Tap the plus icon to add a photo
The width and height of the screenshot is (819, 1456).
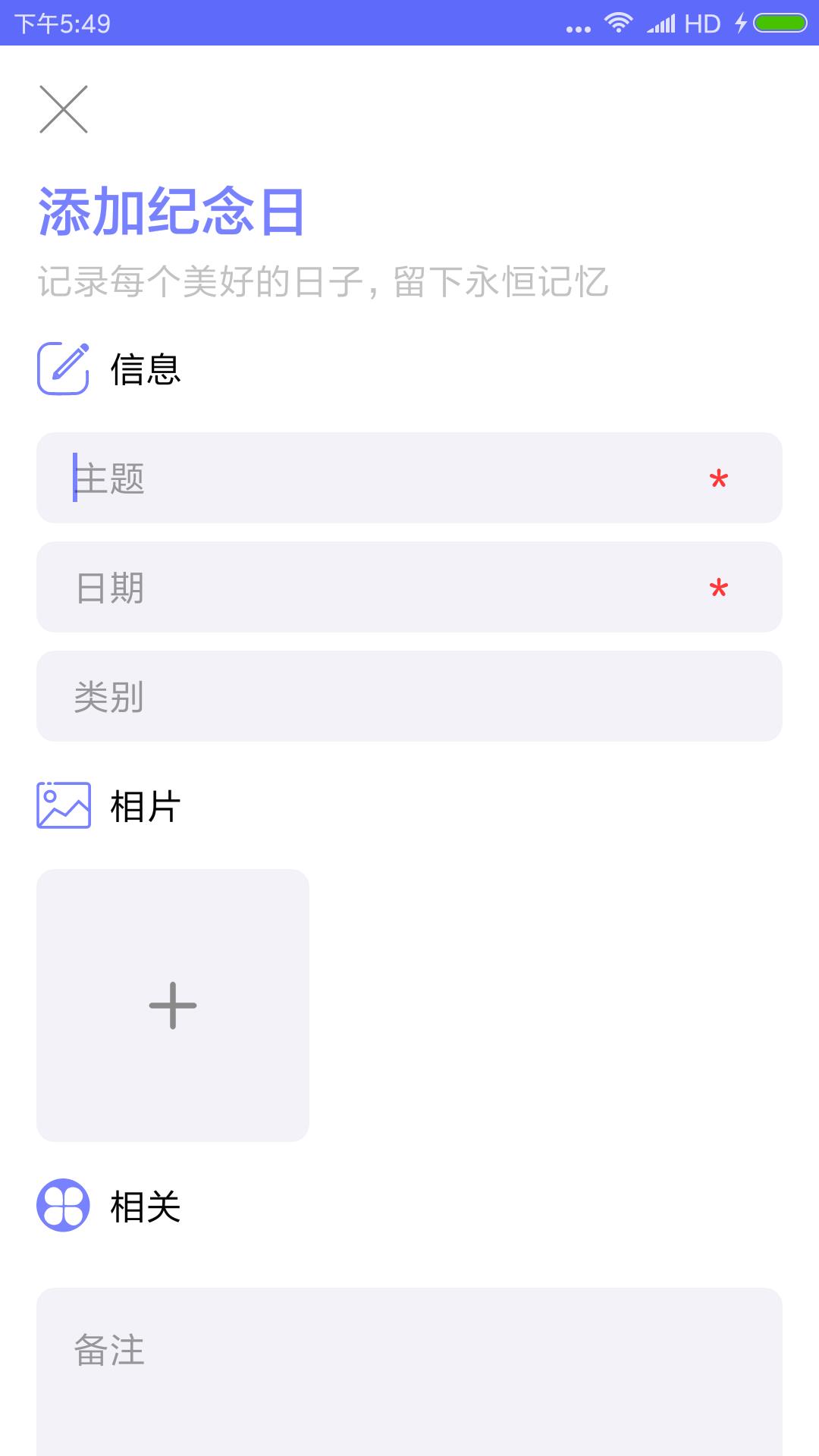pos(173,1005)
